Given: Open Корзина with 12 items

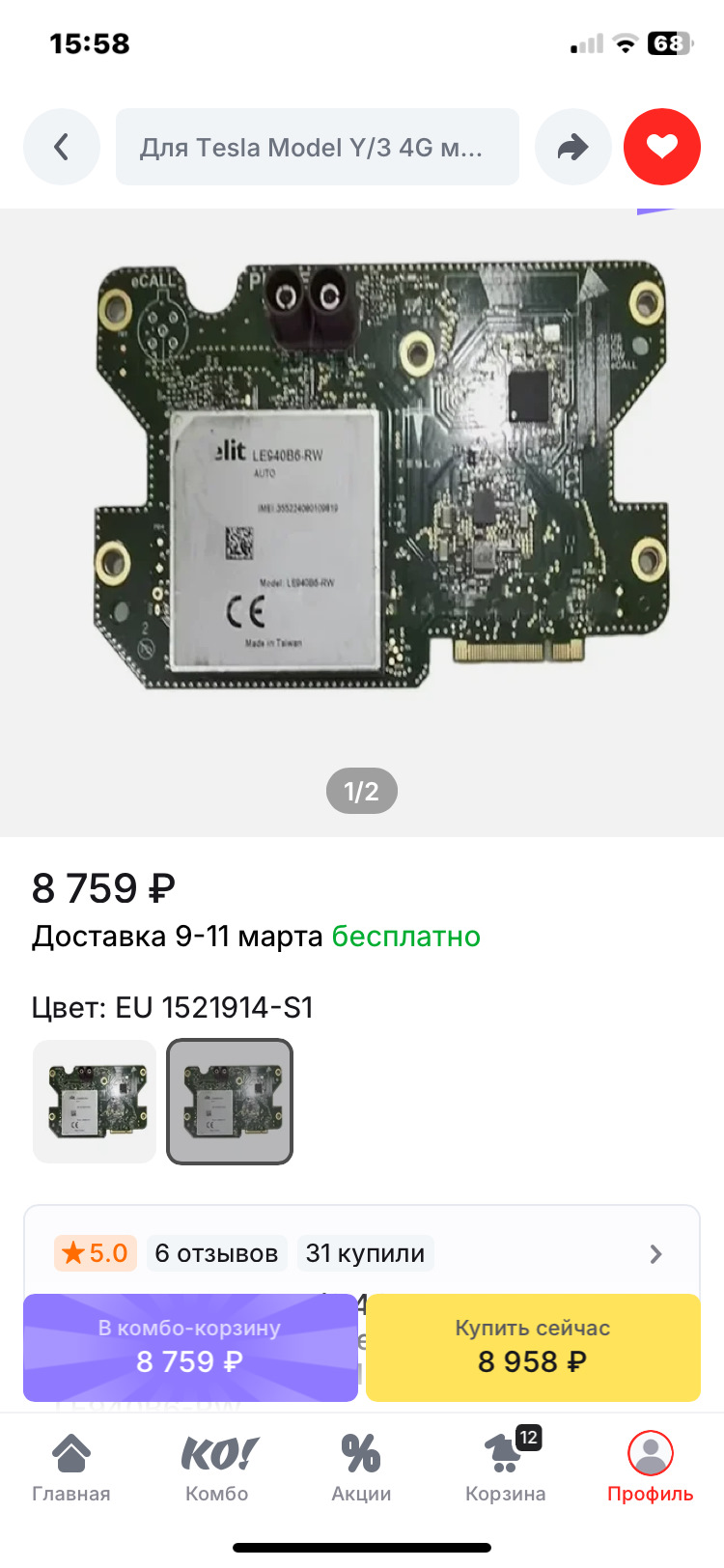Looking at the screenshot, I should pyautogui.click(x=506, y=1468).
